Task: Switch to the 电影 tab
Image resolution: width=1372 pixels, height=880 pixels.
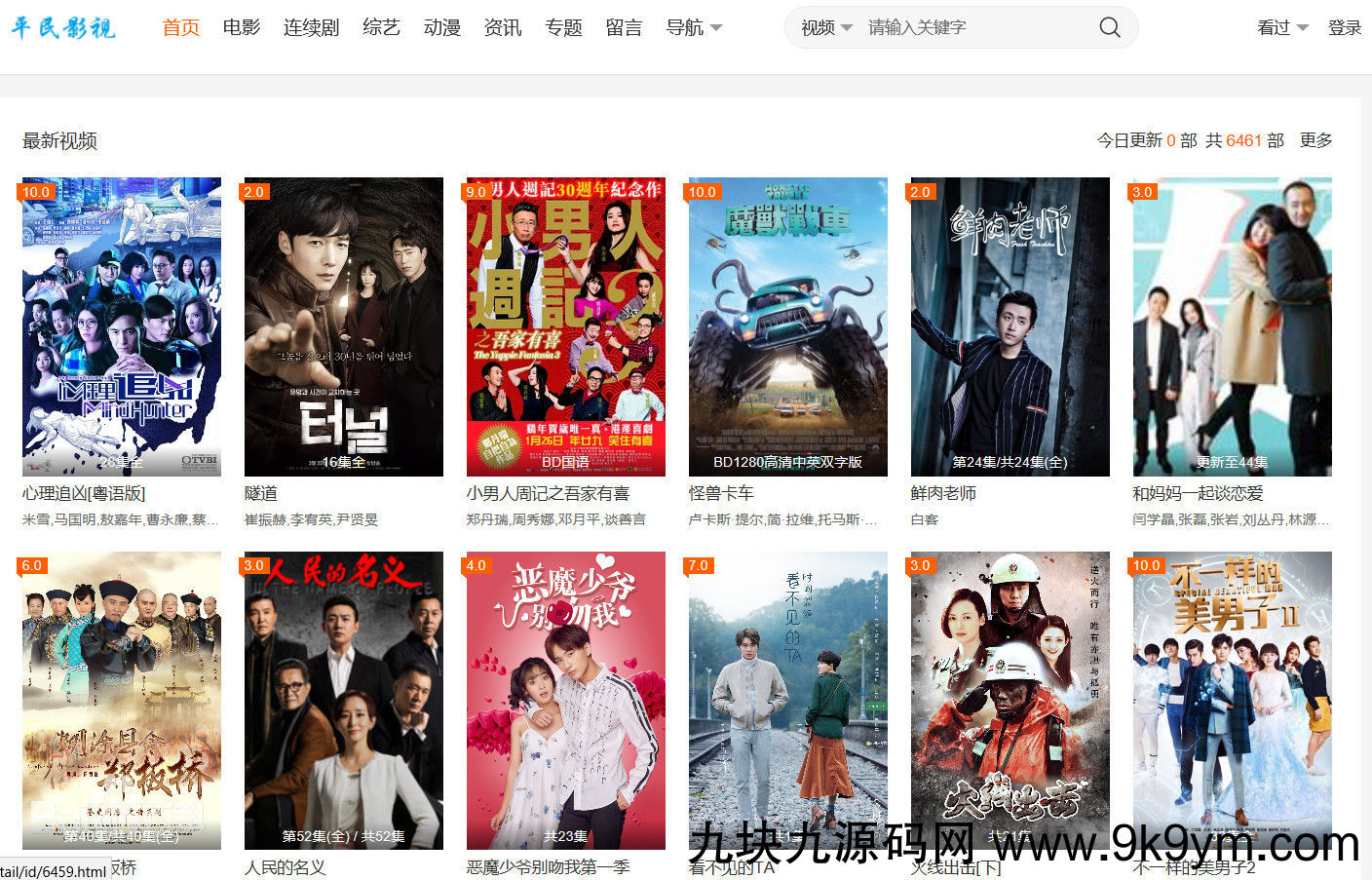Action: (x=242, y=27)
